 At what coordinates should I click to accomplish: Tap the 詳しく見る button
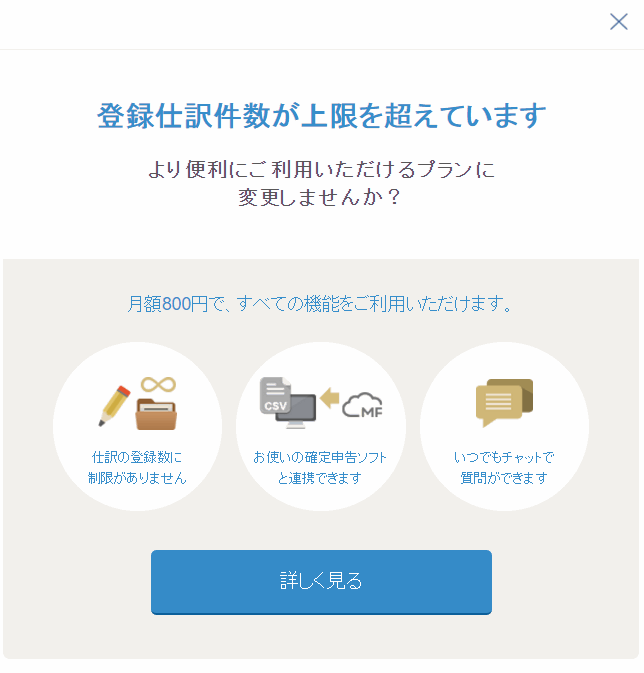321,581
